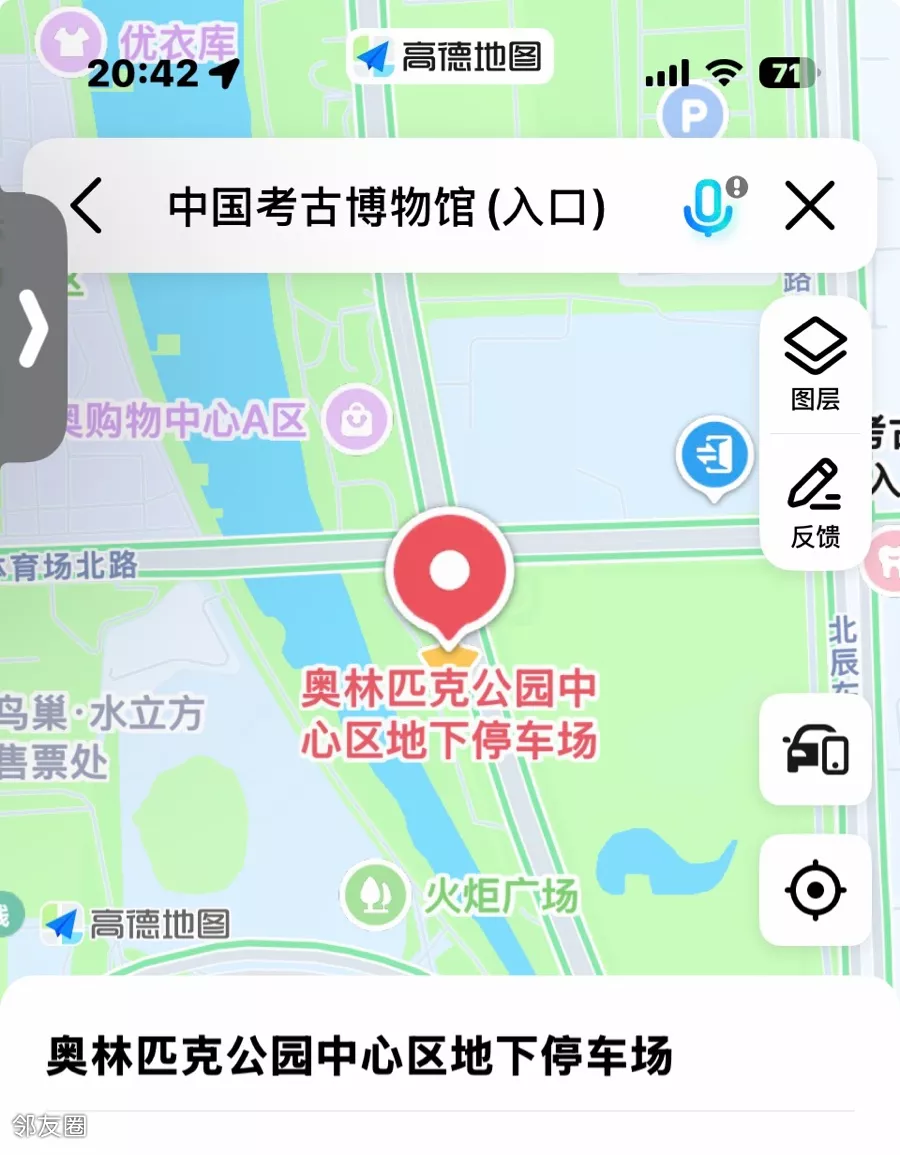Expand the gray side panel arrow
Viewport: 900px width, 1155px height.
pos(32,328)
